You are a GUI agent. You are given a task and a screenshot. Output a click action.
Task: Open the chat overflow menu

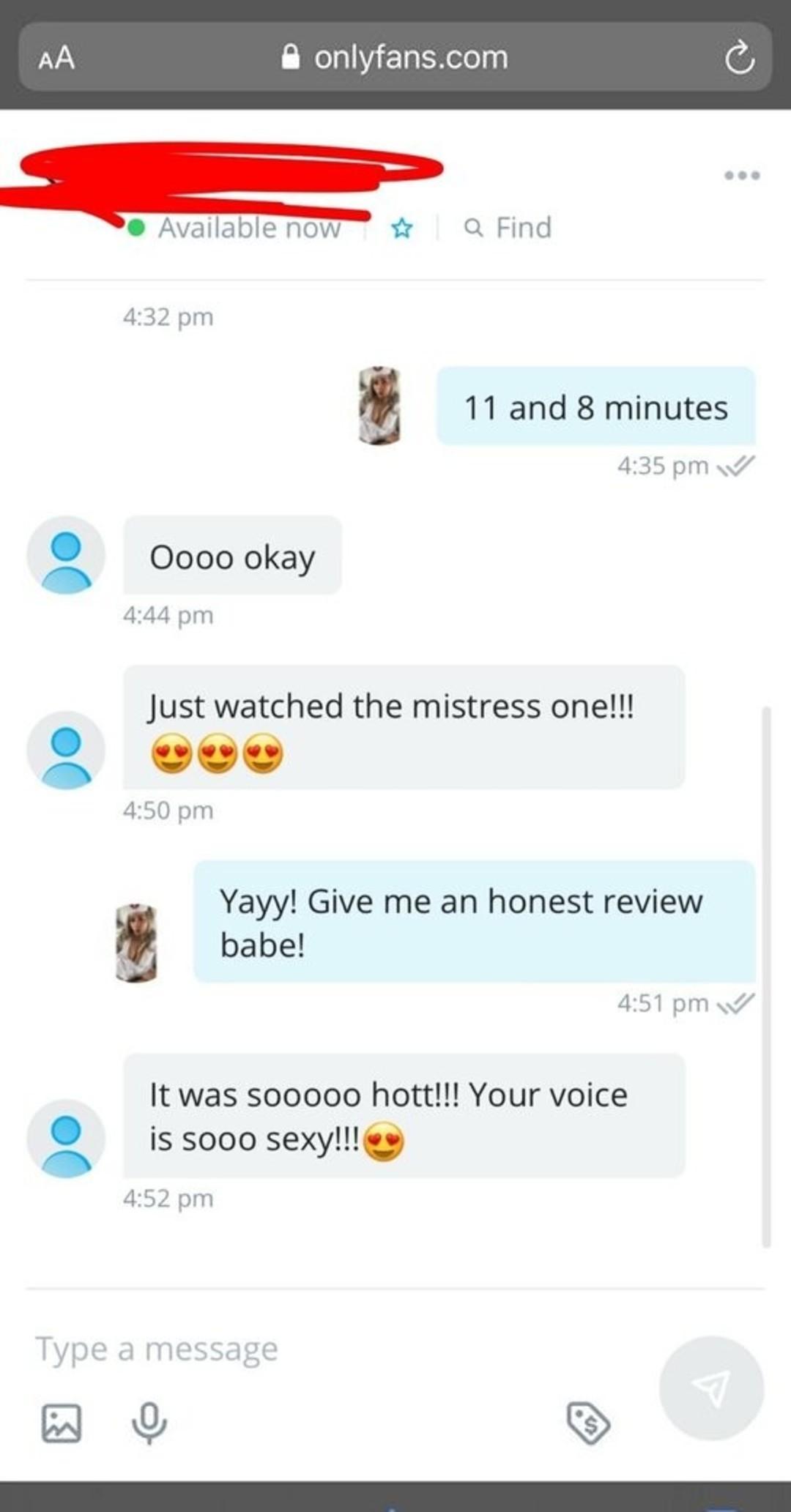coord(742,176)
